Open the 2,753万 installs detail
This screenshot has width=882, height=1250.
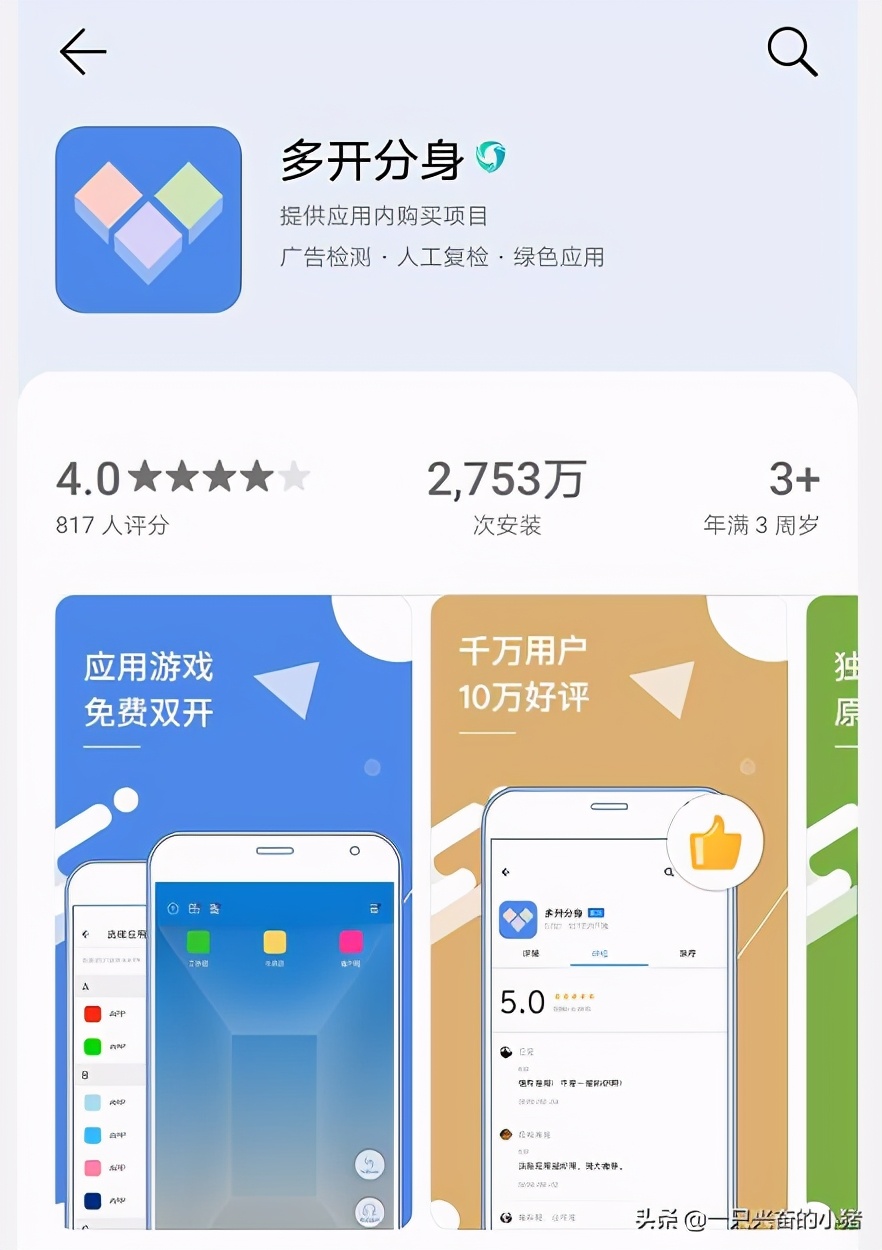pyautogui.click(x=506, y=481)
